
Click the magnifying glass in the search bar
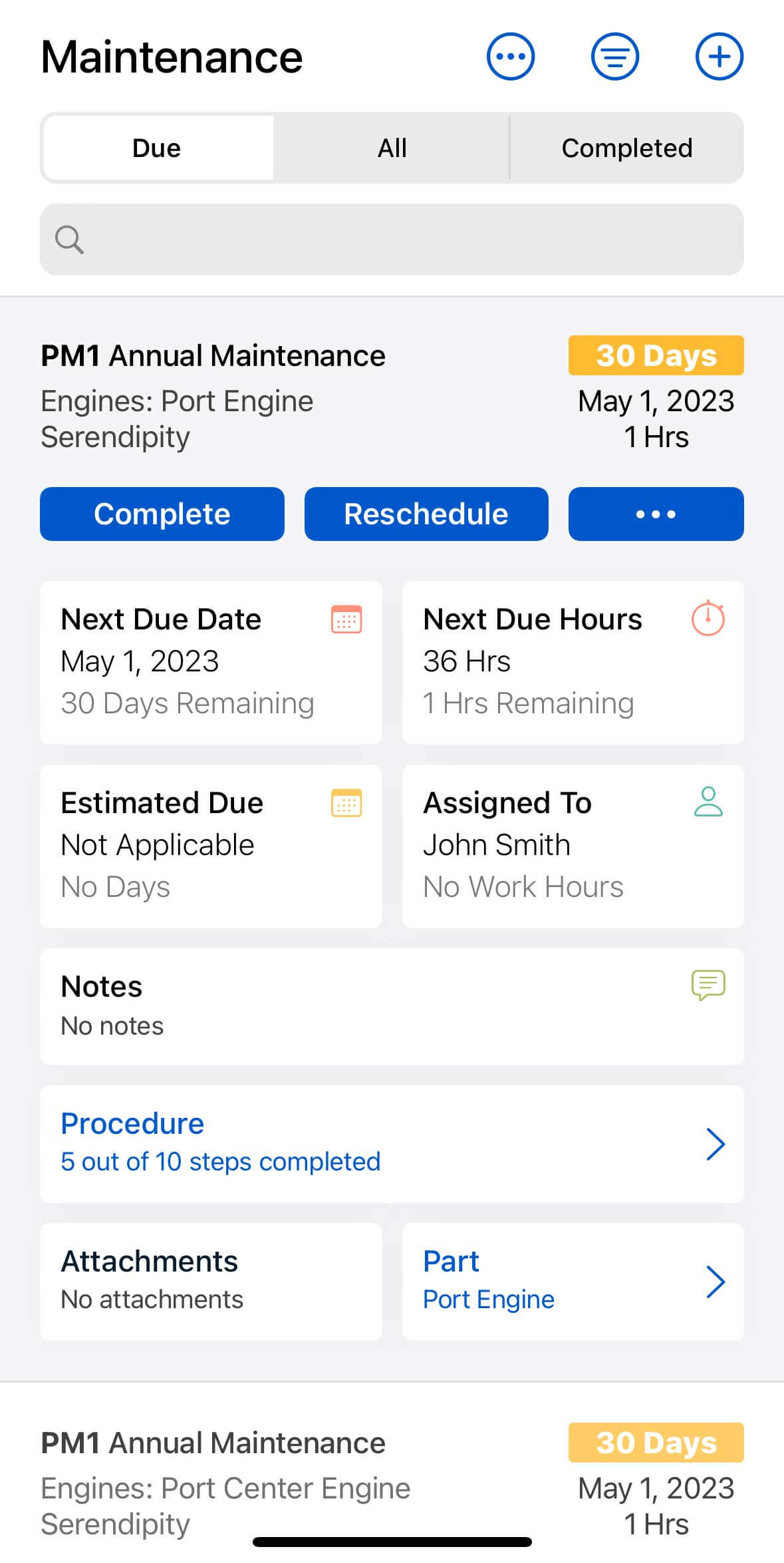69,240
